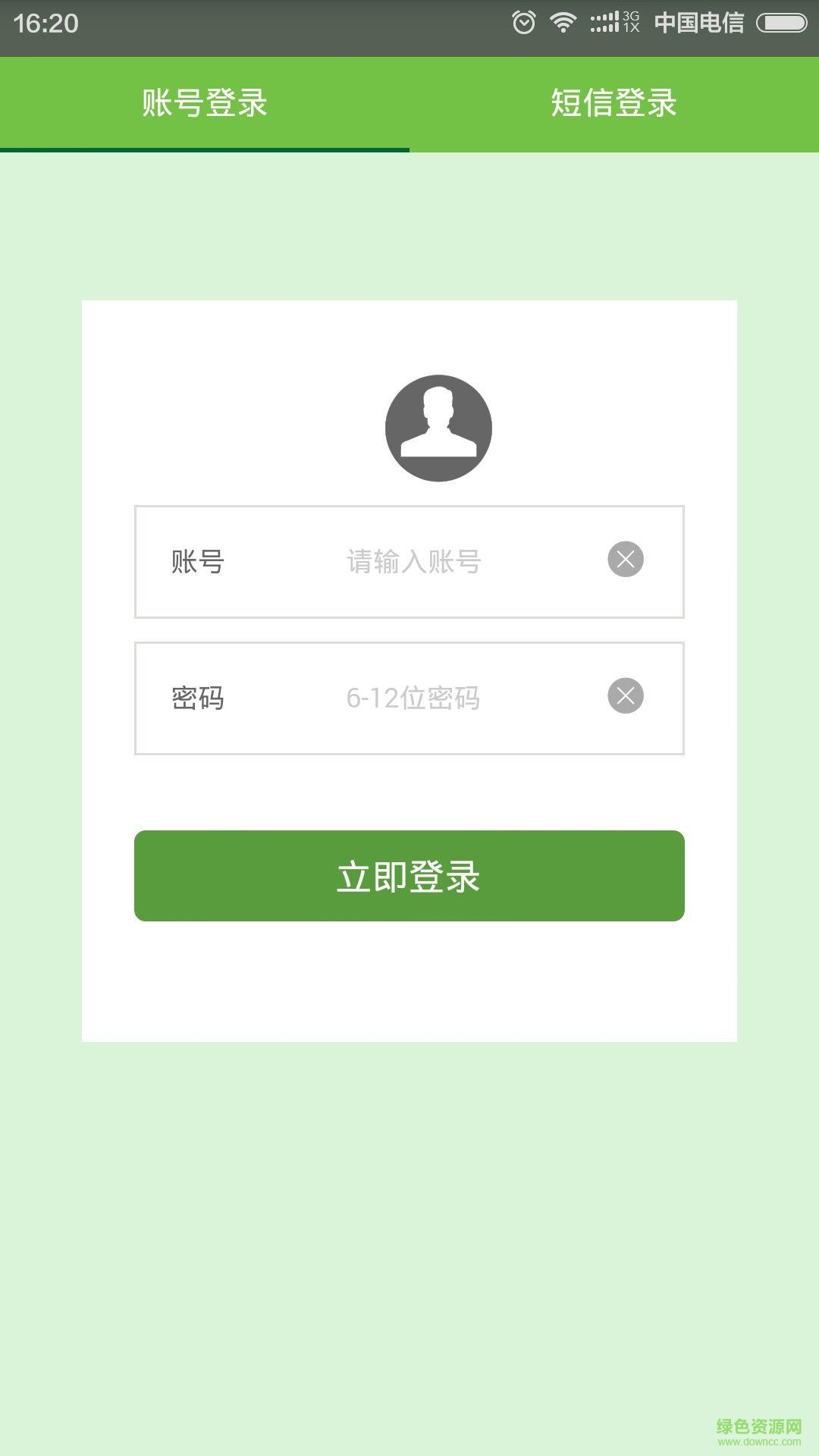Focus the 6-12位密码 password field

413,698
